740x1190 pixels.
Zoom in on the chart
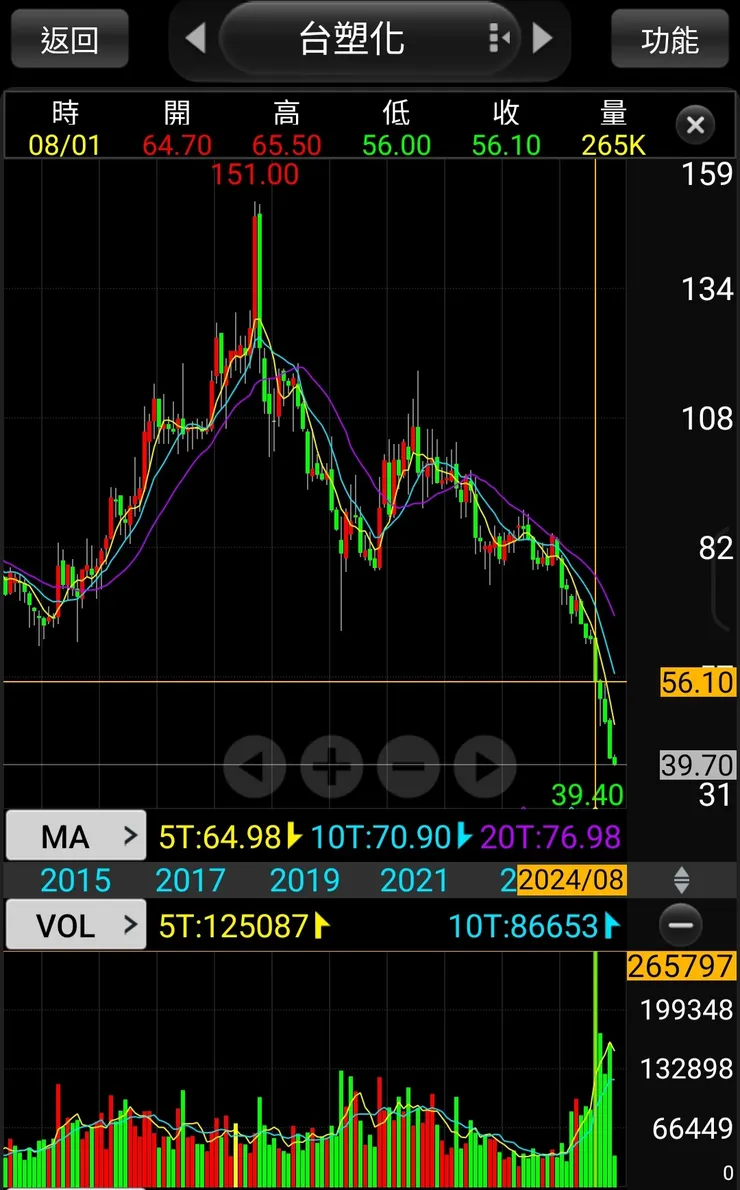point(331,767)
